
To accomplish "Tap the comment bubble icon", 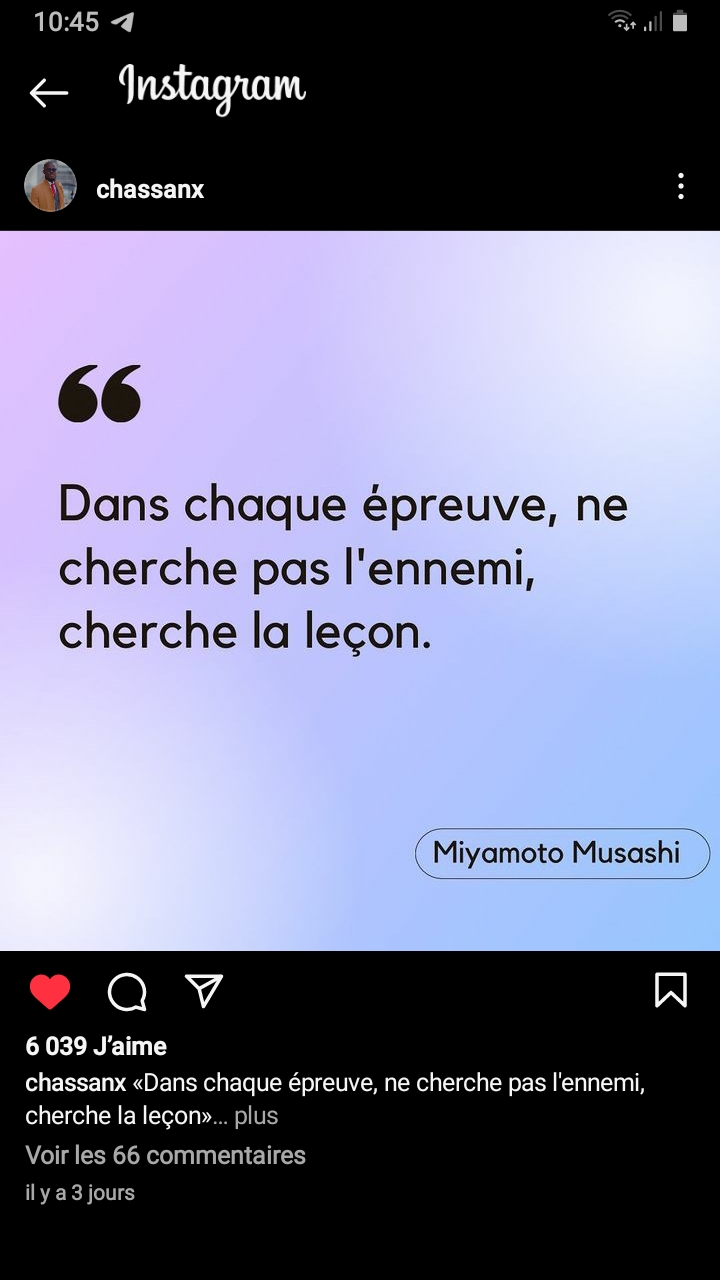I will [127, 992].
